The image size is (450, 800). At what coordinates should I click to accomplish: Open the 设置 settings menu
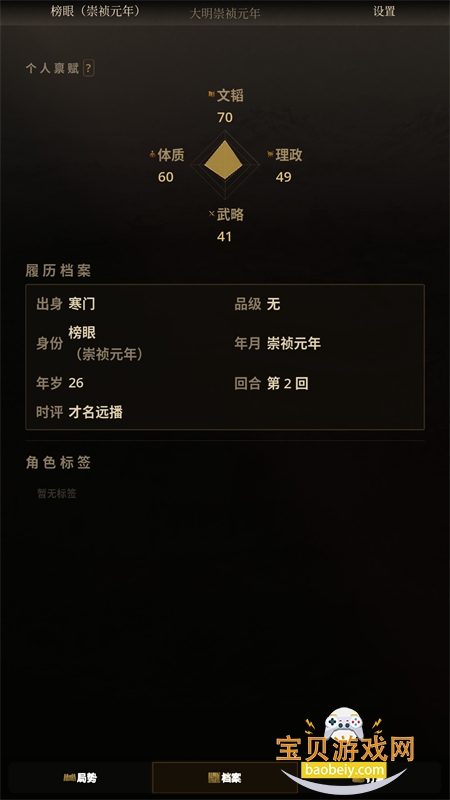click(x=384, y=11)
